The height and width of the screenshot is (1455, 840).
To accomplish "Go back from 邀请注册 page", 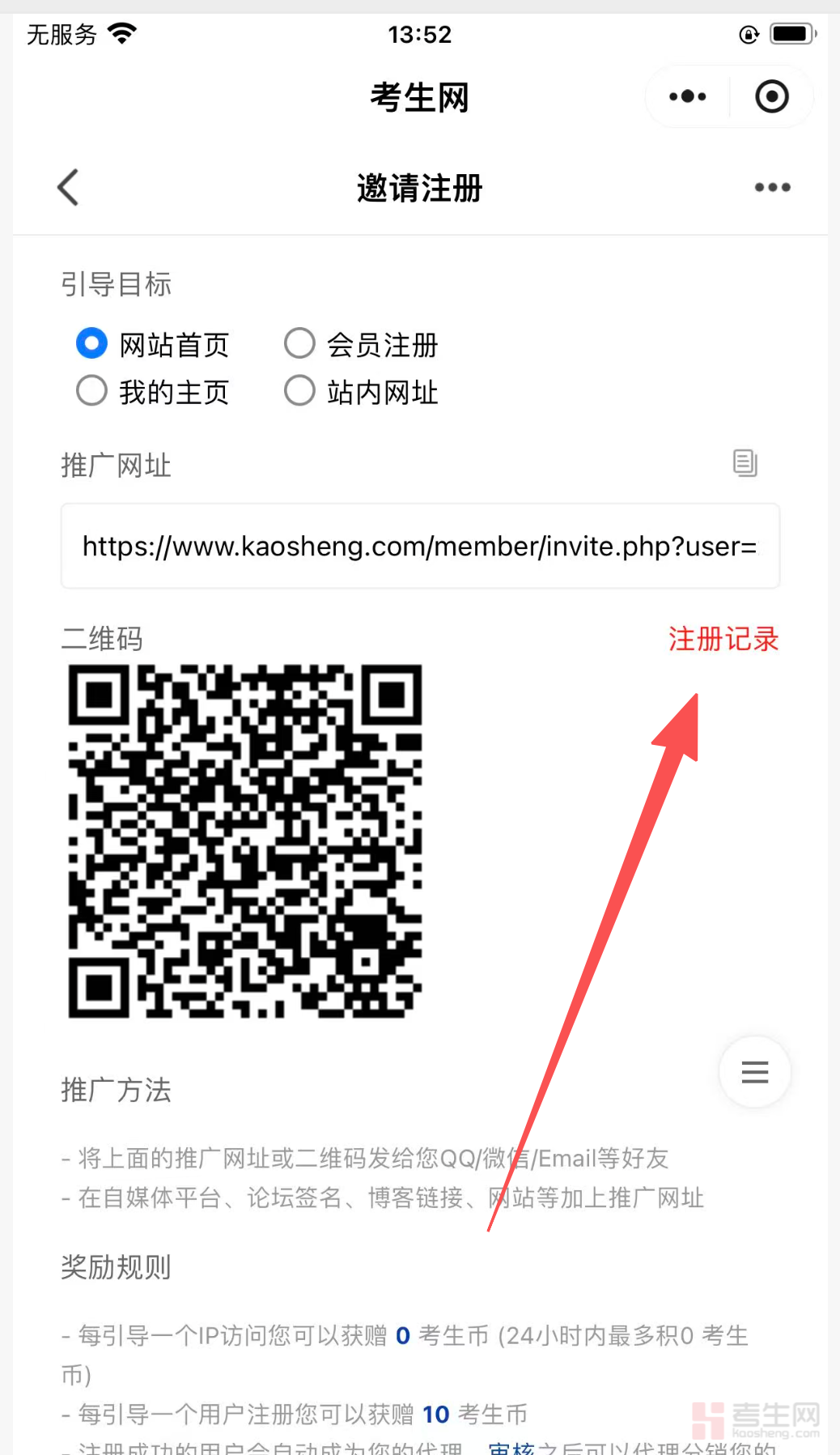I will pos(69,188).
